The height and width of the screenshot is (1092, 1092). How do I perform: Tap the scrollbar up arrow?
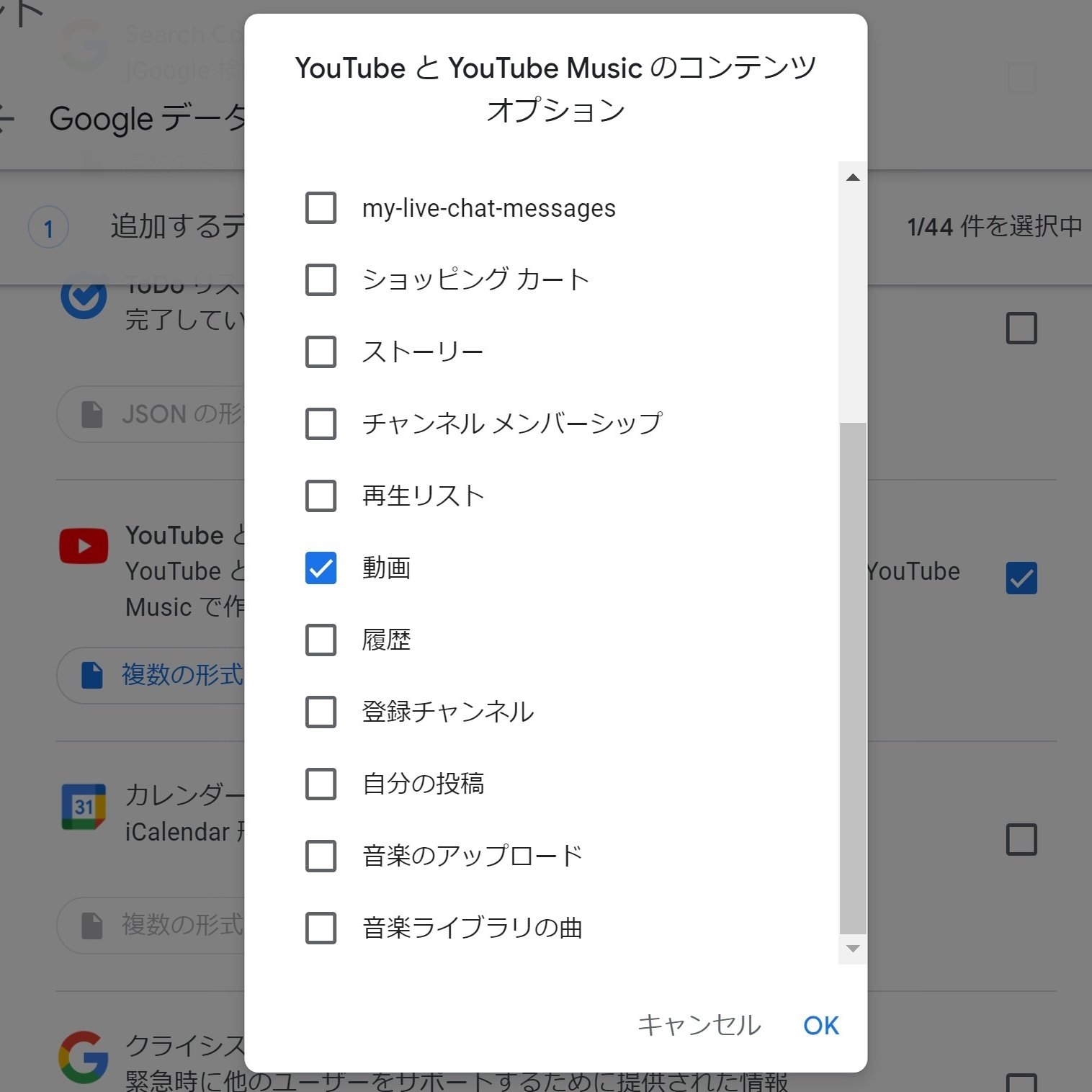853,177
